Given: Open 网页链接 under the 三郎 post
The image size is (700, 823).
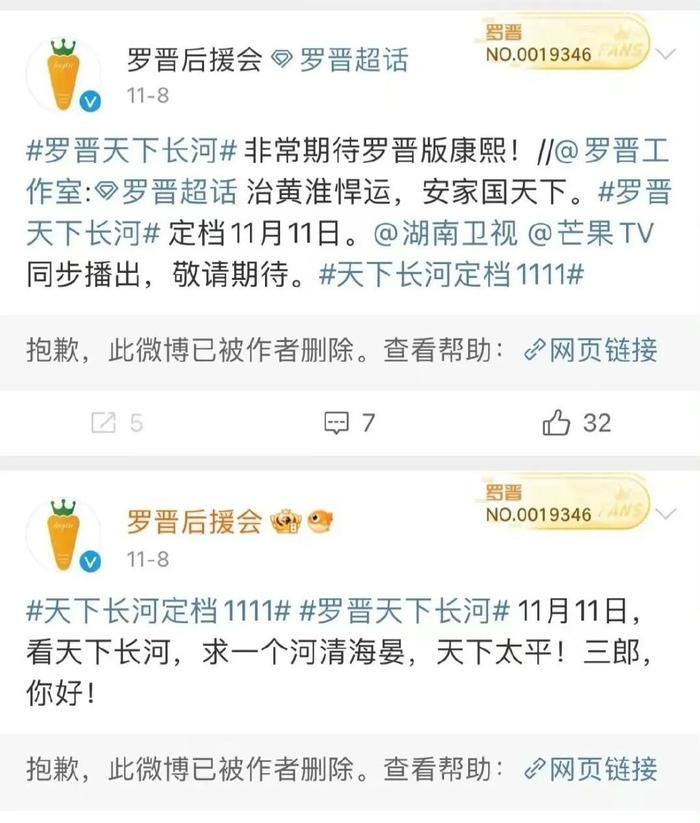Looking at the screenshot, I should click(x=591, y=768).
